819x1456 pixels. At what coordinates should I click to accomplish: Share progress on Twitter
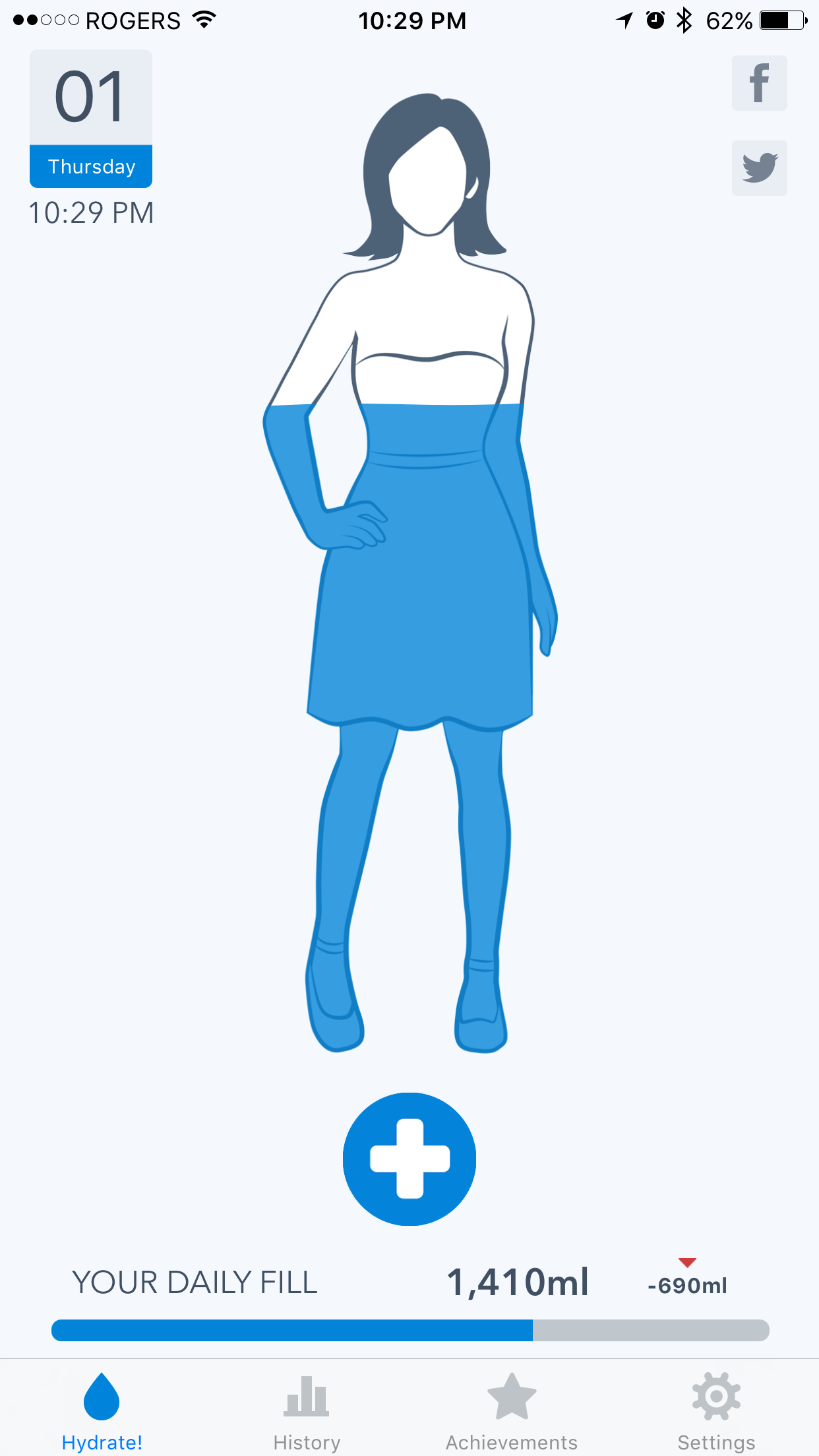(759, 167)
